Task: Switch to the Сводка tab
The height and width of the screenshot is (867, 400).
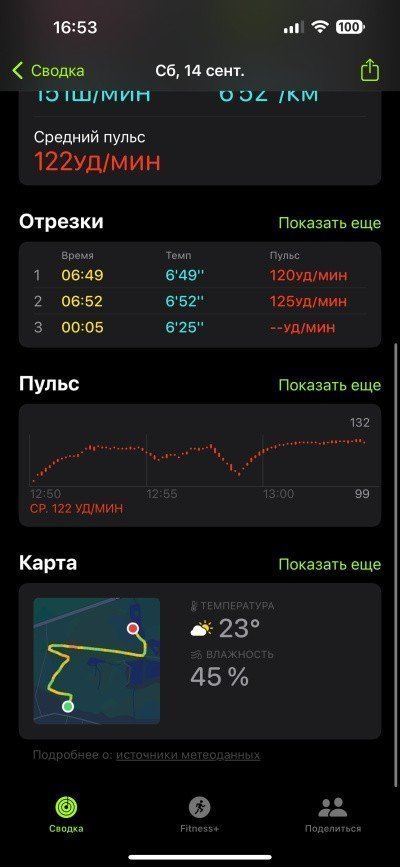Action: 66,817
